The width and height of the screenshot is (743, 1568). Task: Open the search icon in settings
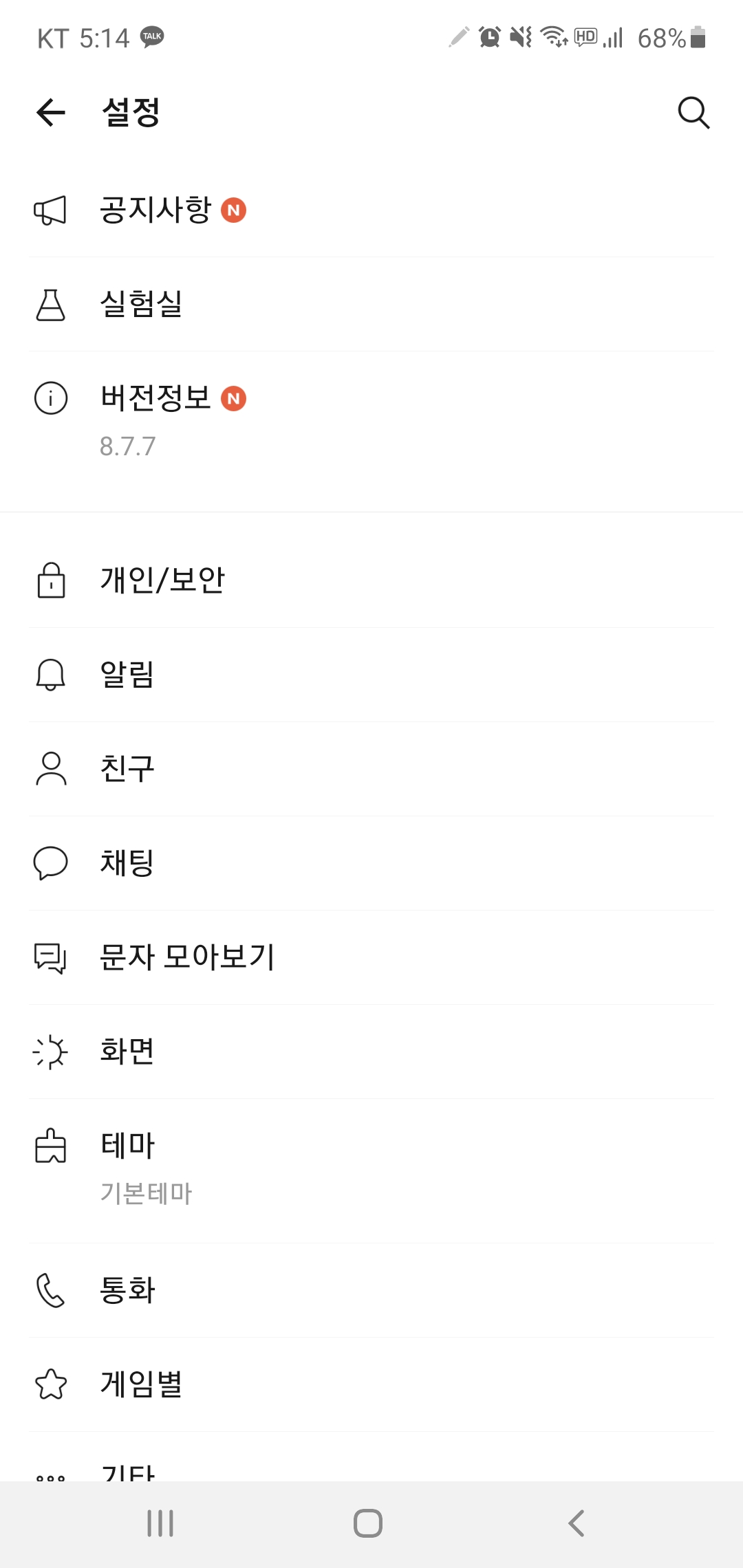tap(693, 113)
